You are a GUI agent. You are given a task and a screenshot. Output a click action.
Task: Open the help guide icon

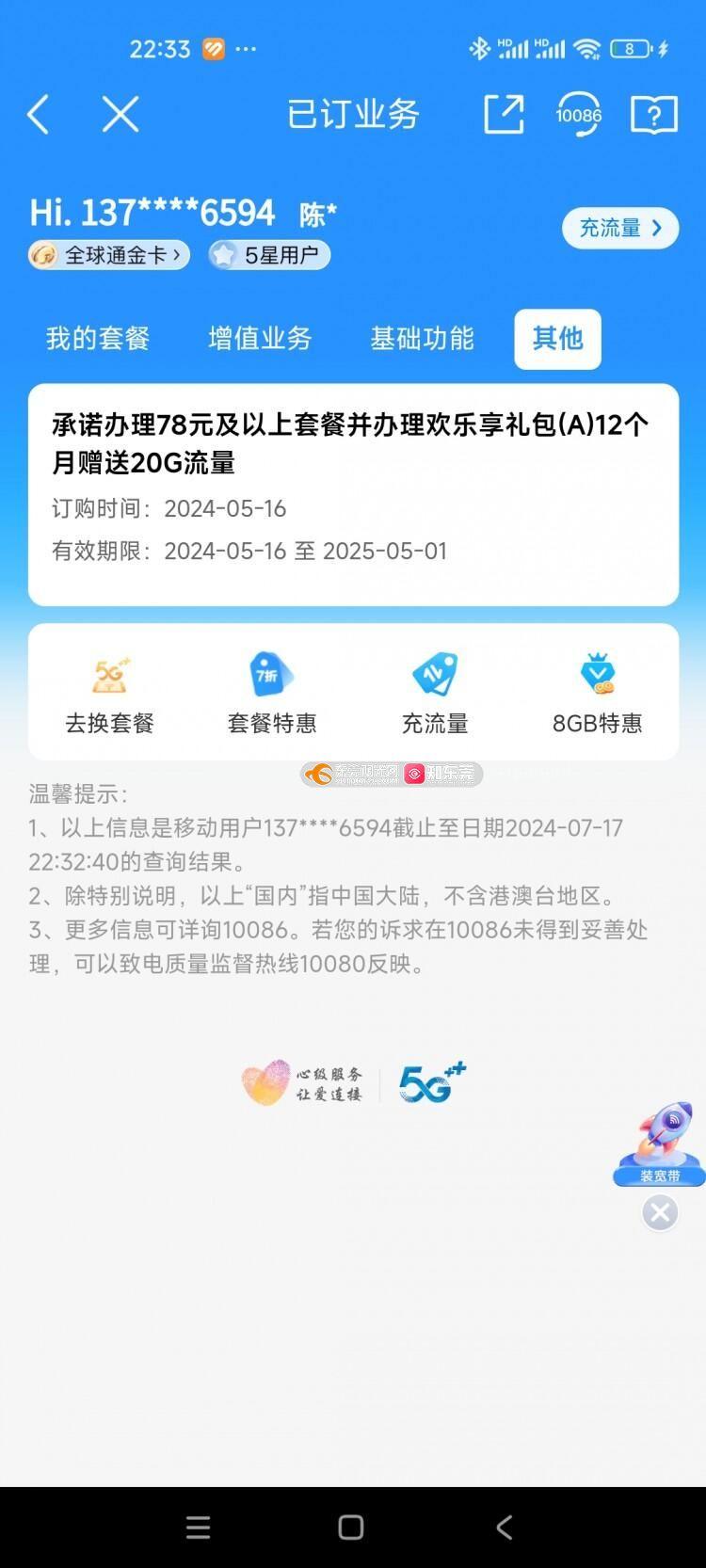click(653, 115)
